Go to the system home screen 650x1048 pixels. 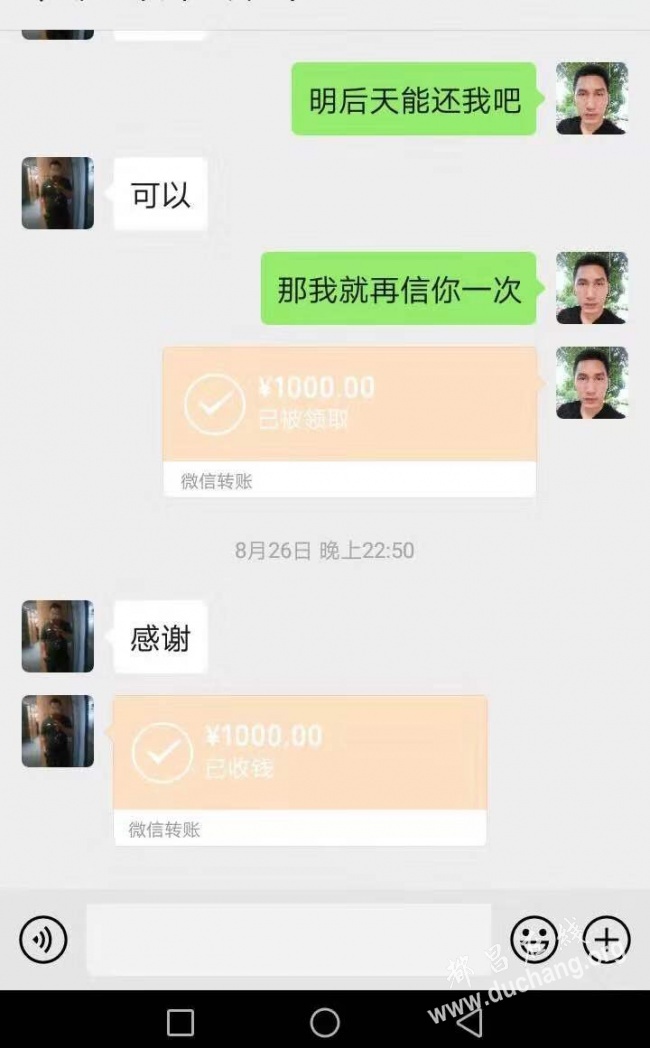[325, 1022]
